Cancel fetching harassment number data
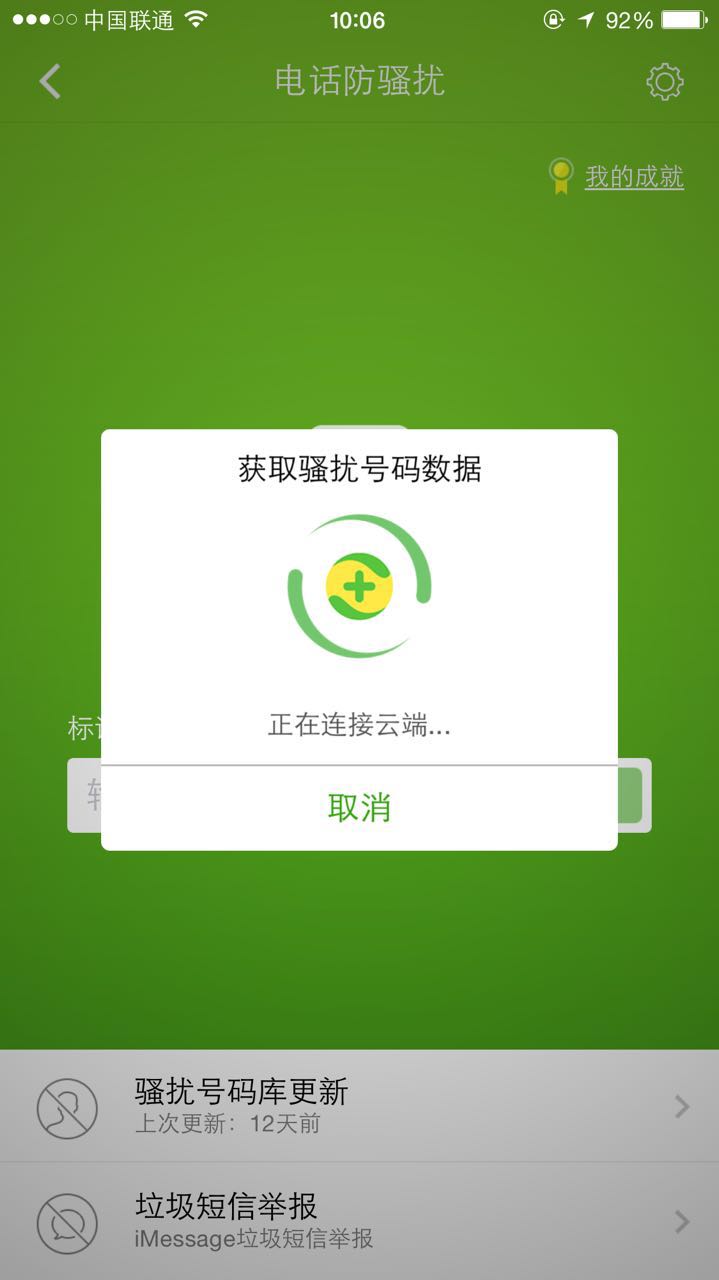This screenshot has width=719, height=1280. 359,808
